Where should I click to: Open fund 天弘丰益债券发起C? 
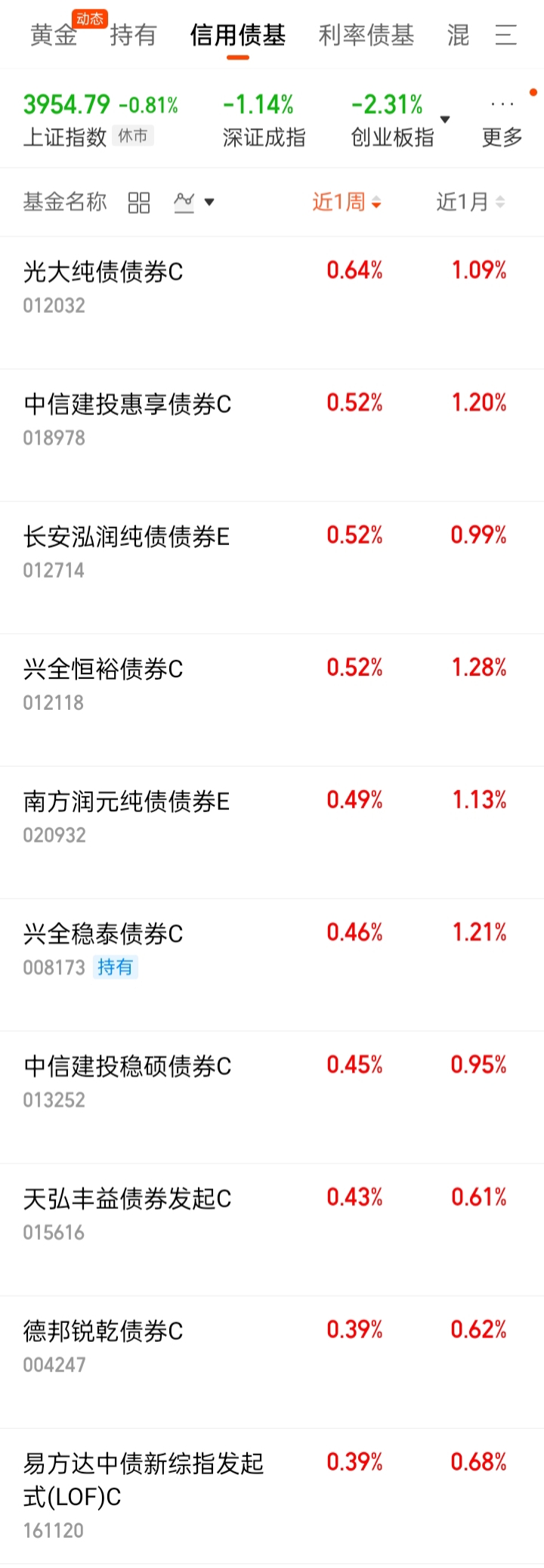click(272, 1229)
